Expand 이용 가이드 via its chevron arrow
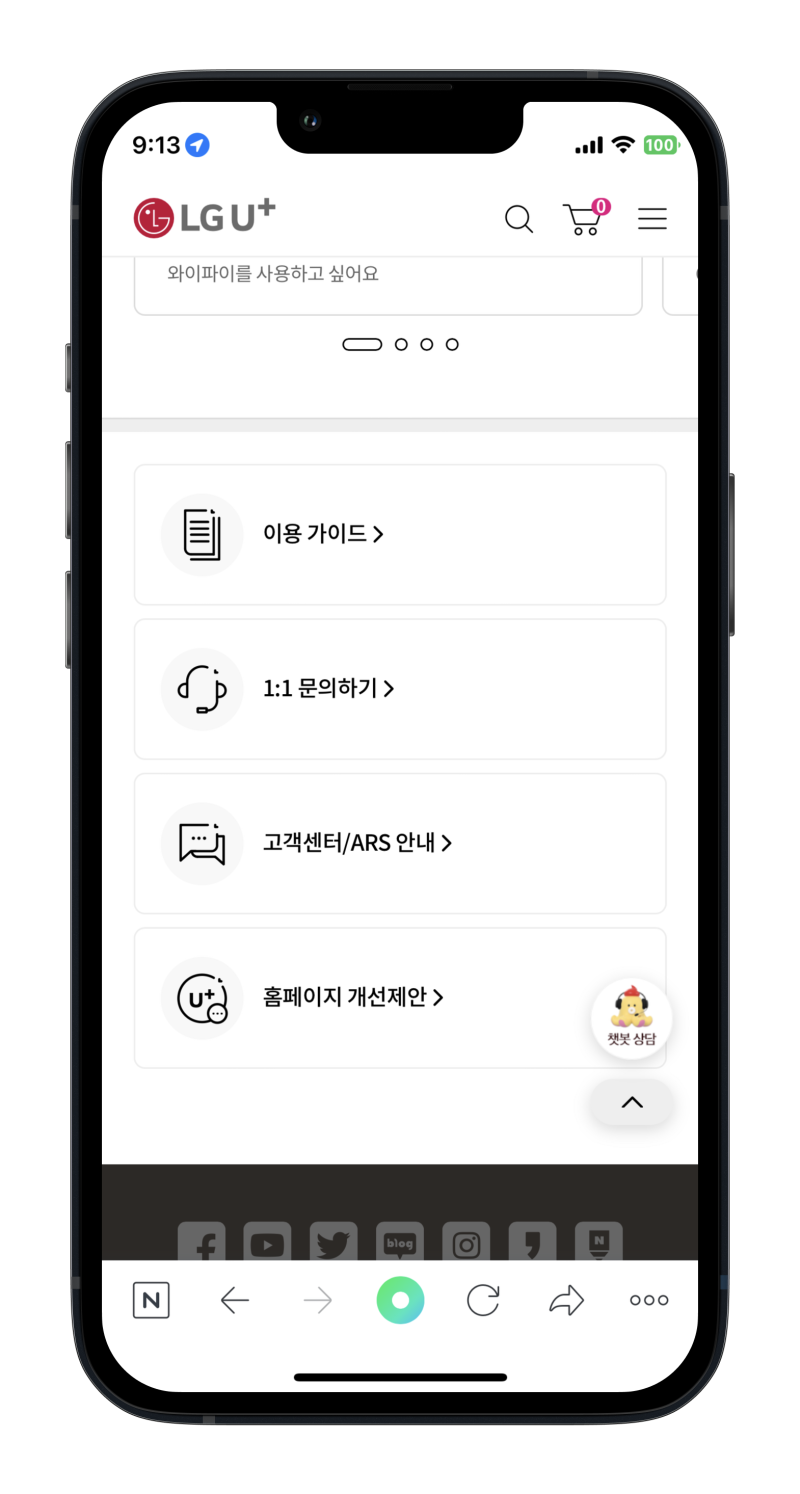The image size is (800, 1494). pyautogui.click(x=378, y=534)
